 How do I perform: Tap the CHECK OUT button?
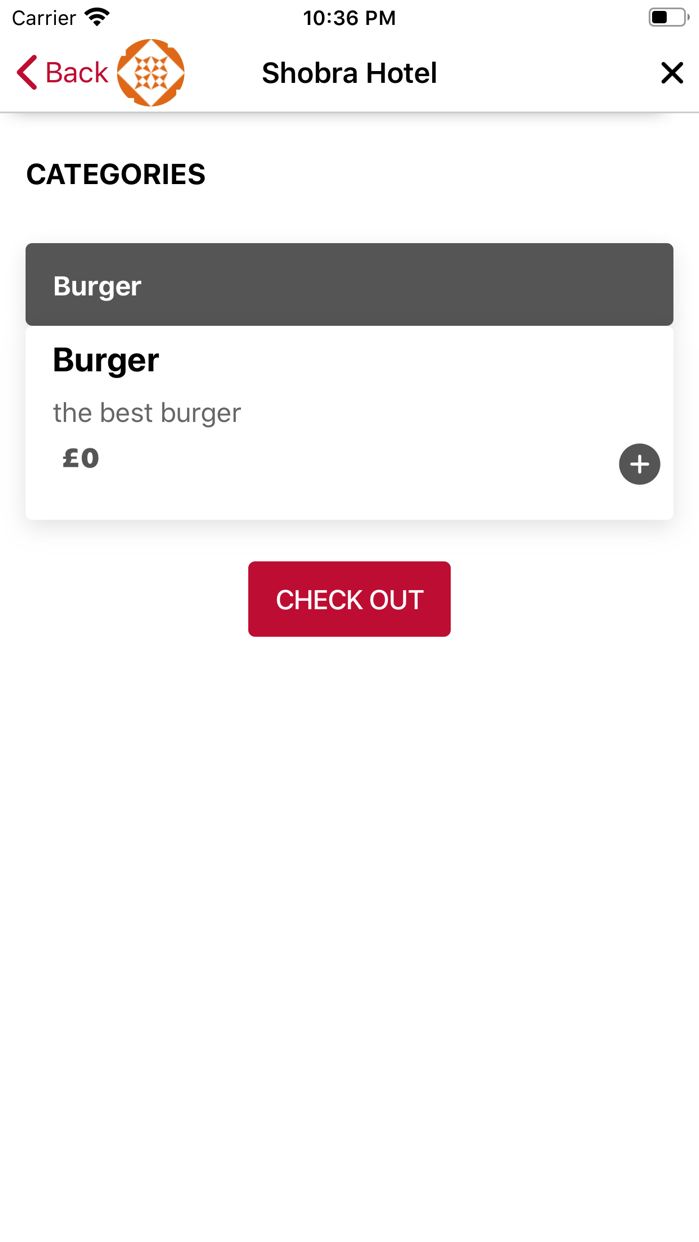(x=349, y=599)
